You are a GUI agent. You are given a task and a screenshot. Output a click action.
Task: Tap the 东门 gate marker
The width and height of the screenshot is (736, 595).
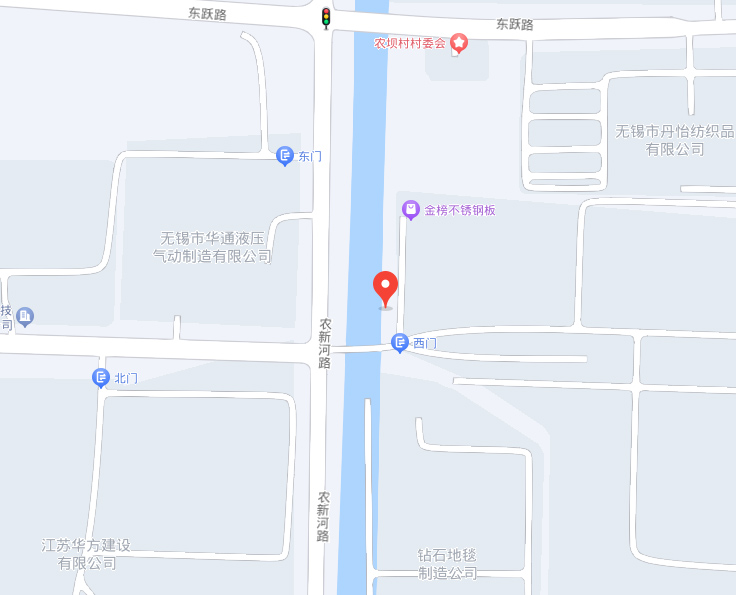coord(286,156)
